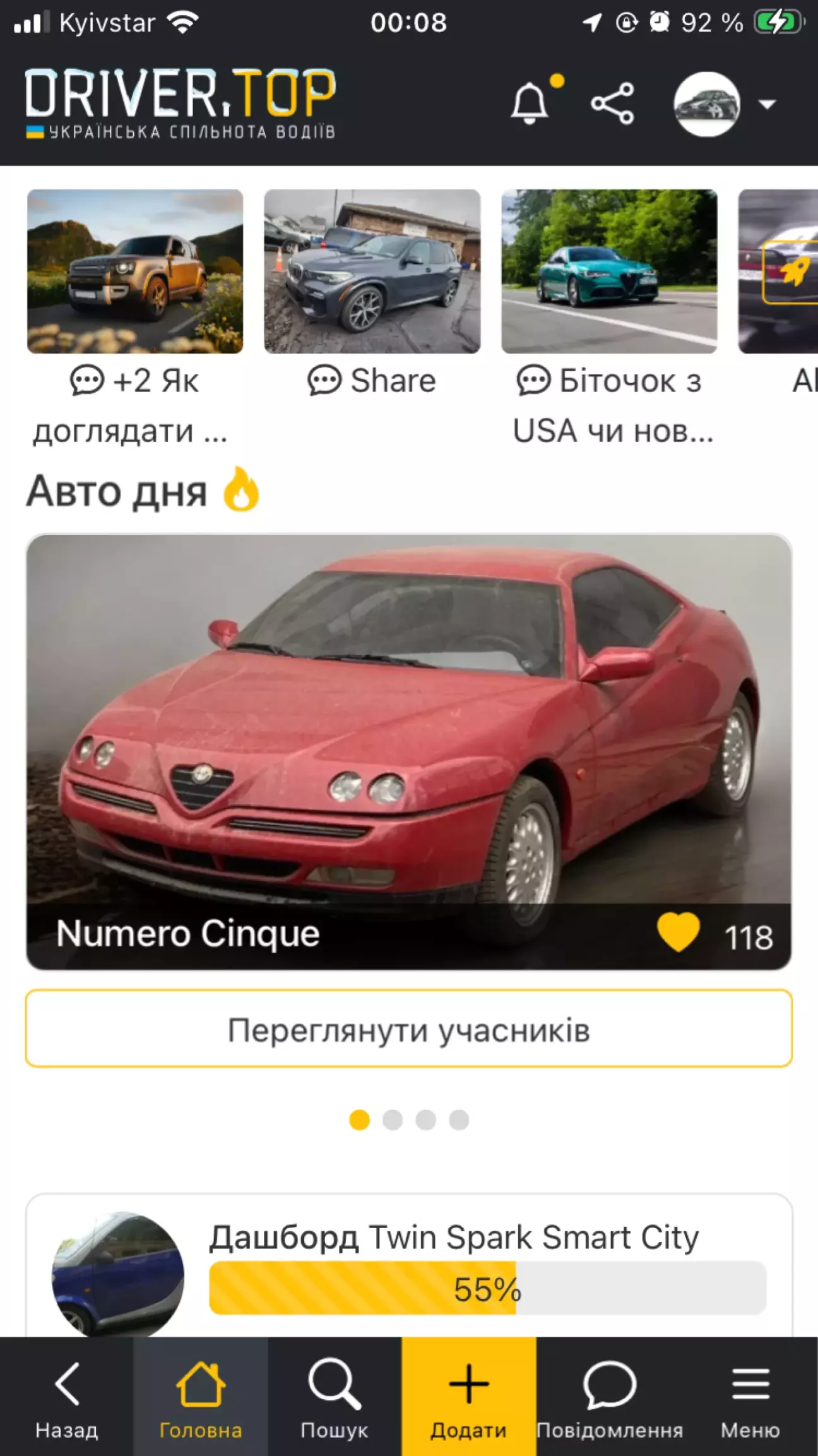Switch to the 'Головна' tab

tap(200, 1397)
